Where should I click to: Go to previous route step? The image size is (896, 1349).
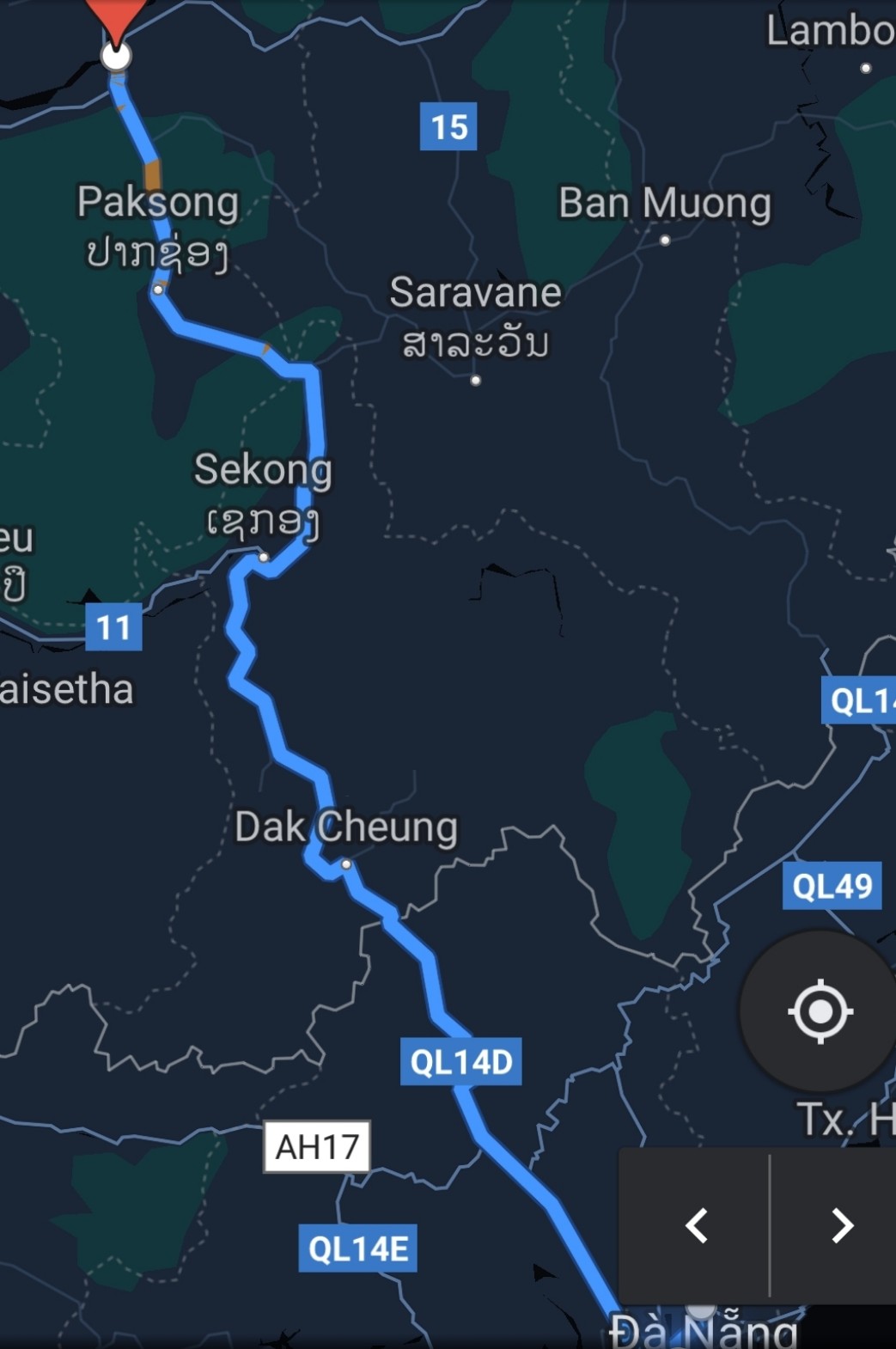click(696, 1225)
